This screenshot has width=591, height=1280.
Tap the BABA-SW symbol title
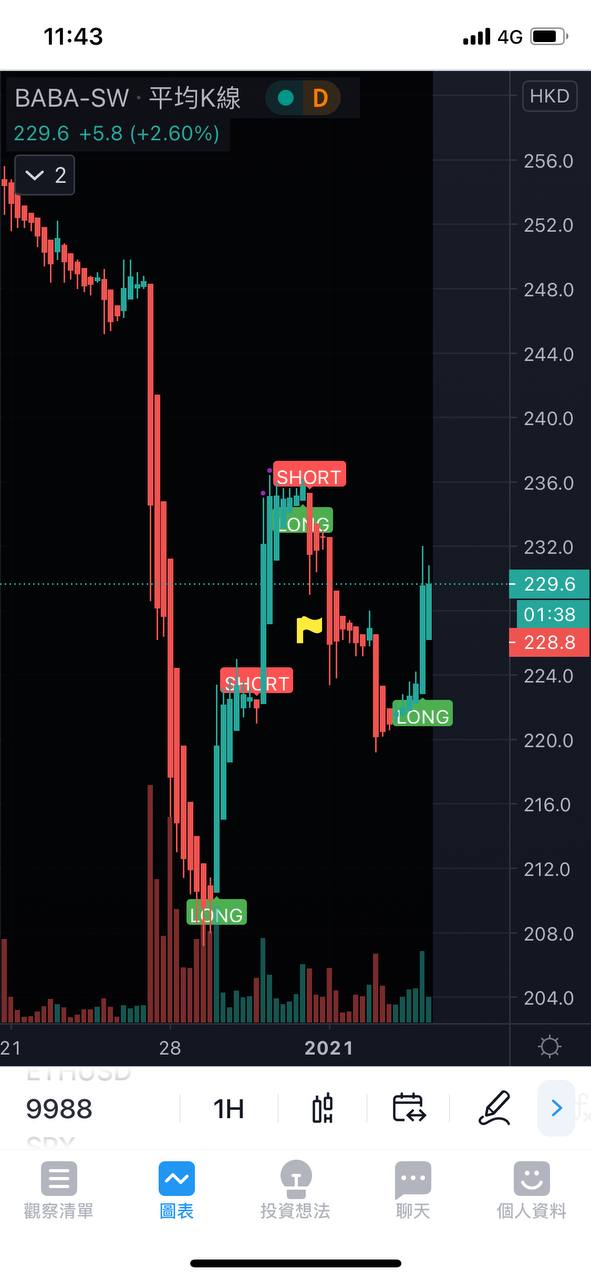click(72, 98)
